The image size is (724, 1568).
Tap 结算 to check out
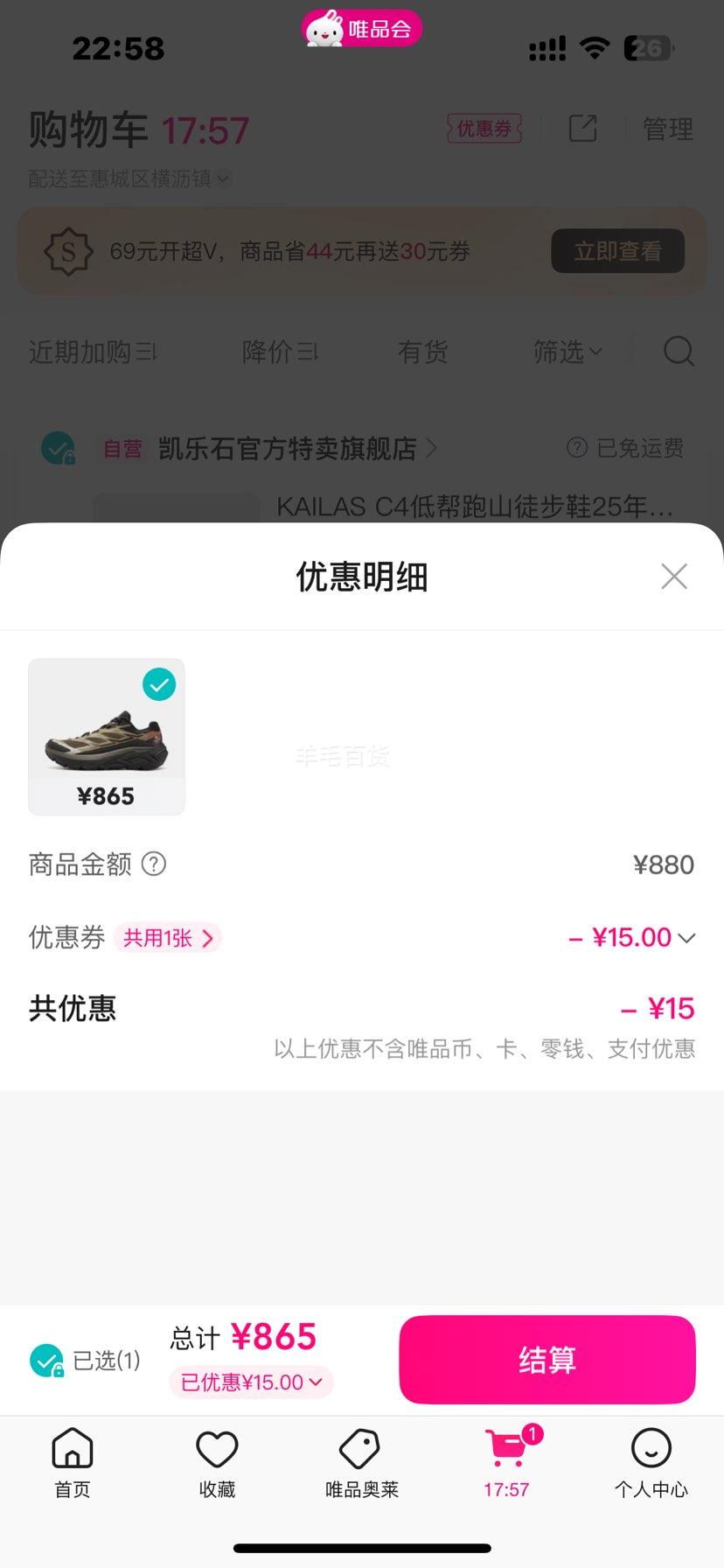547,1360
